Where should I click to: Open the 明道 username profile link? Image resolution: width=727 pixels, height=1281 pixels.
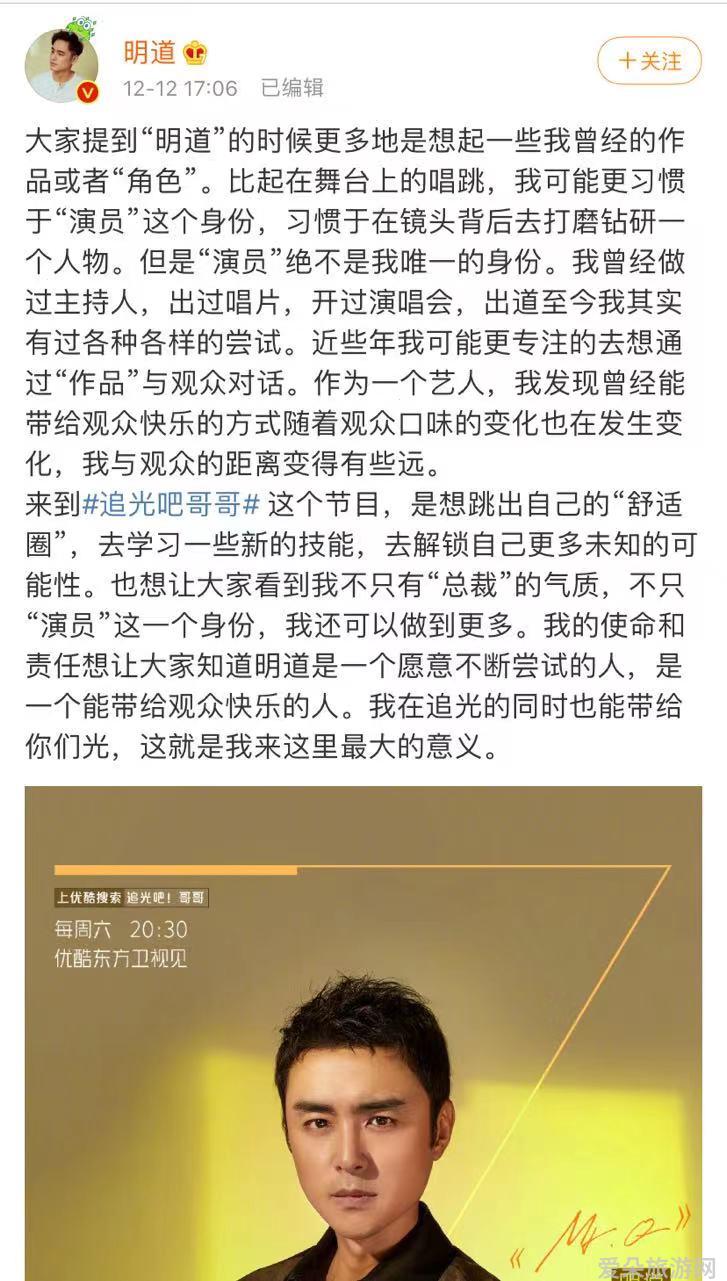pyautogui.click(x=149, y=52)
